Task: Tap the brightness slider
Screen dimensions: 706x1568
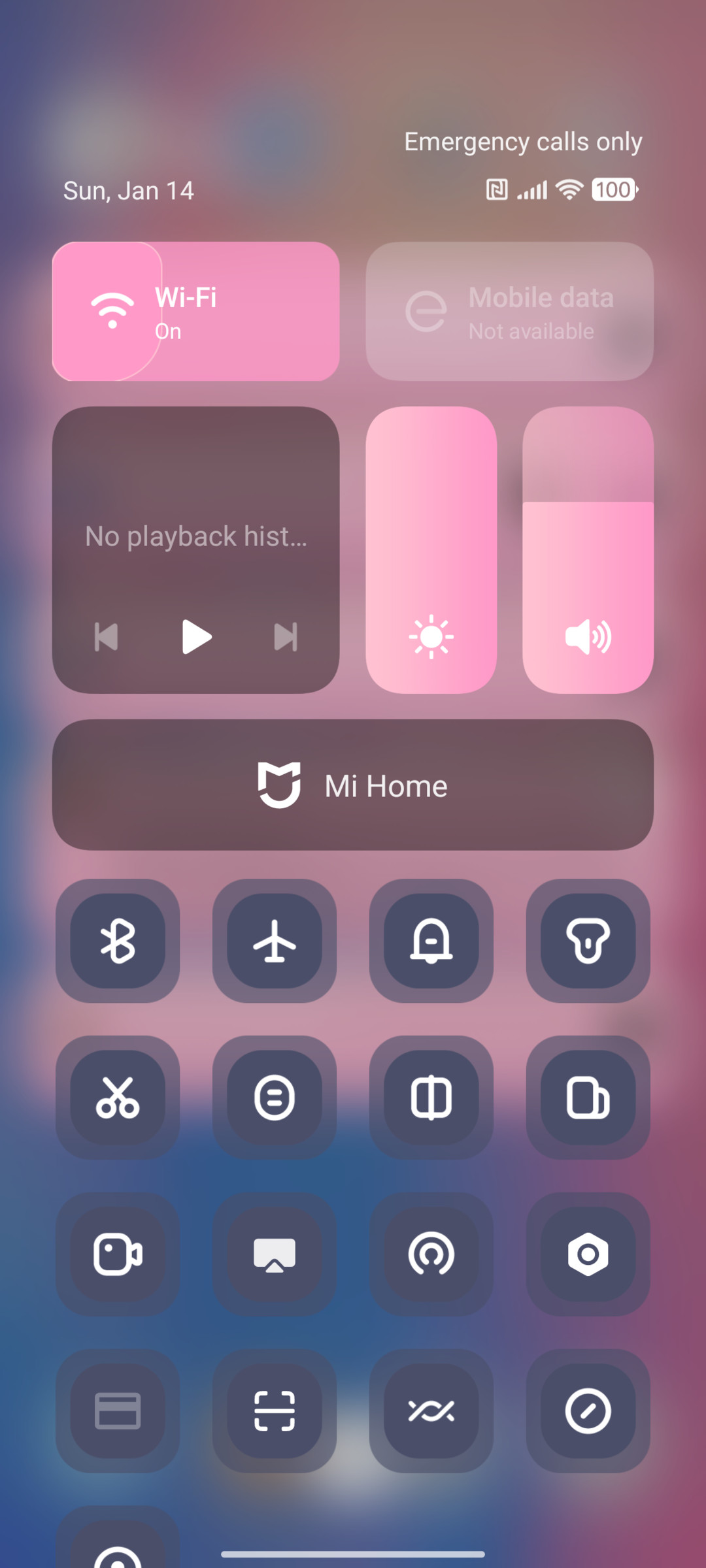Action: (x=431, y=549)
